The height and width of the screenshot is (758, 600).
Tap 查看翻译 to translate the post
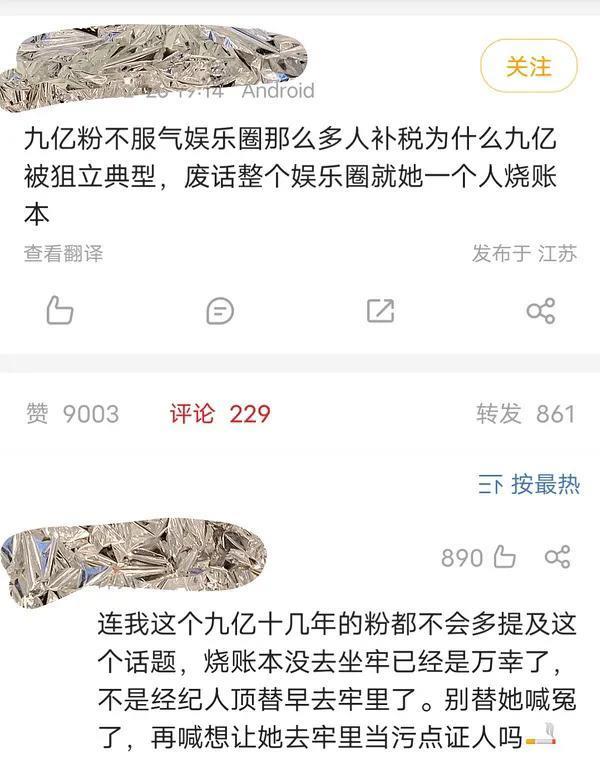click(63, 253)
